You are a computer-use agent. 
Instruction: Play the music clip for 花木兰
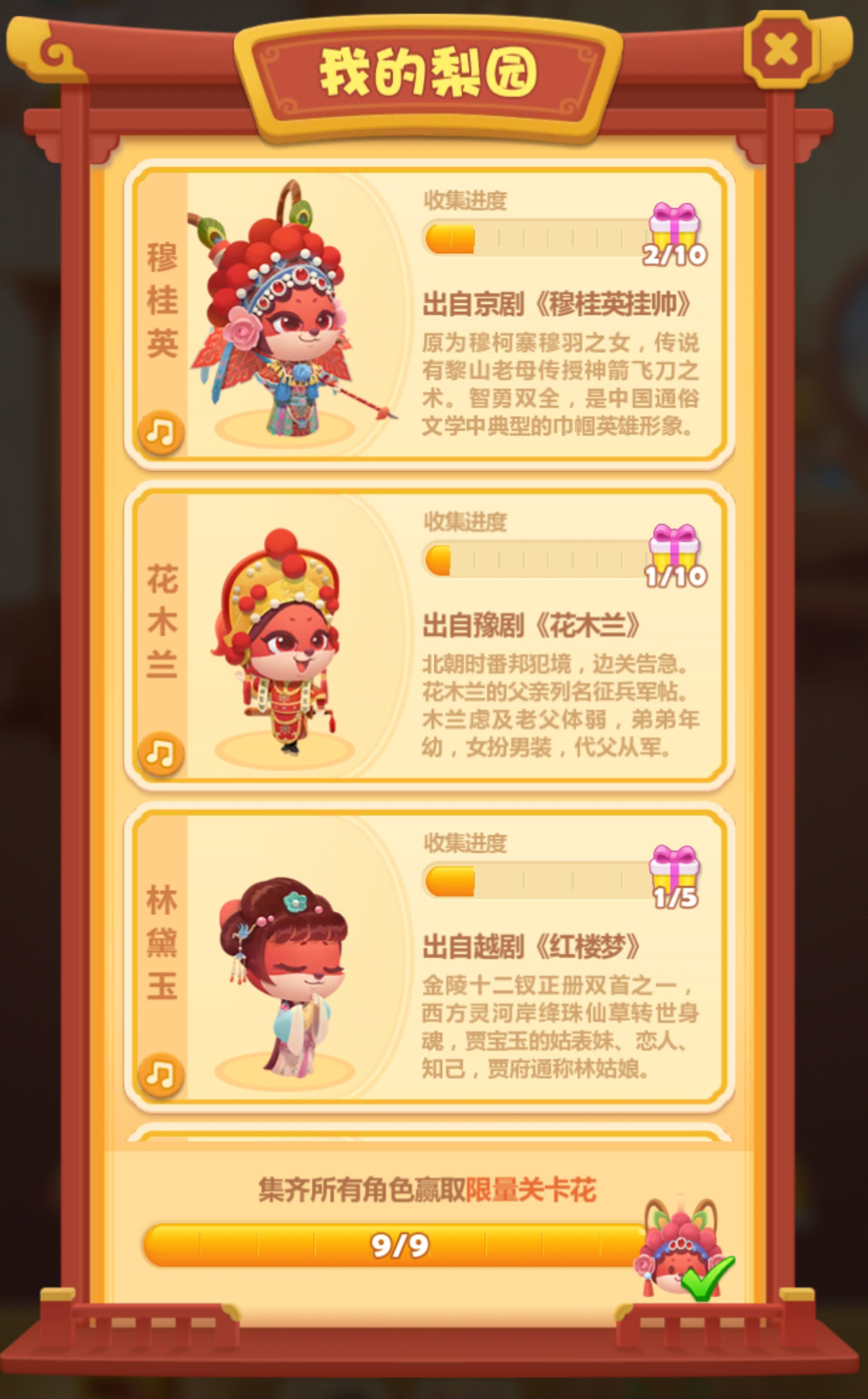tap(161, 754)
